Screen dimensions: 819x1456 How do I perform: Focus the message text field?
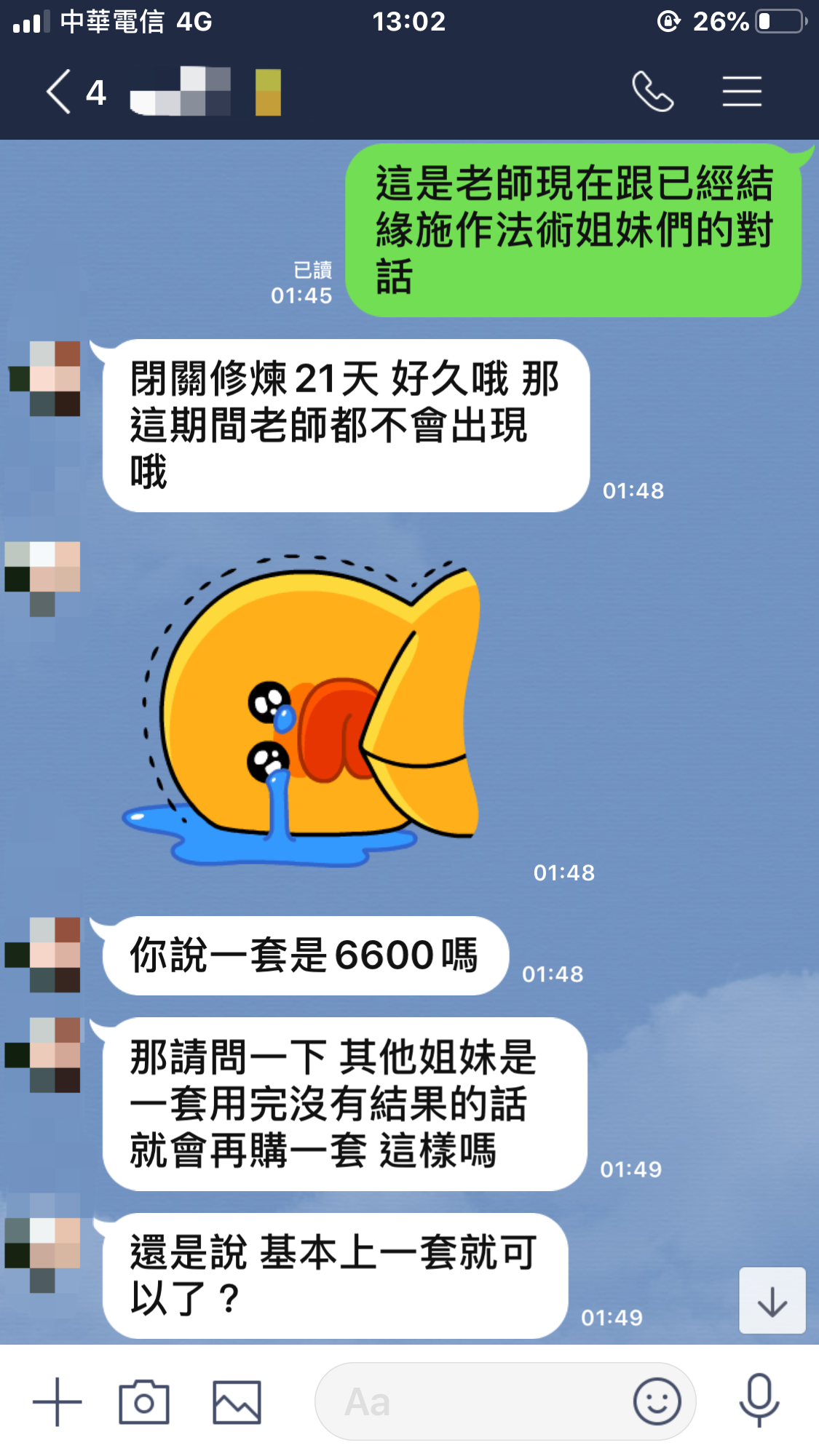click(473, 1401)
